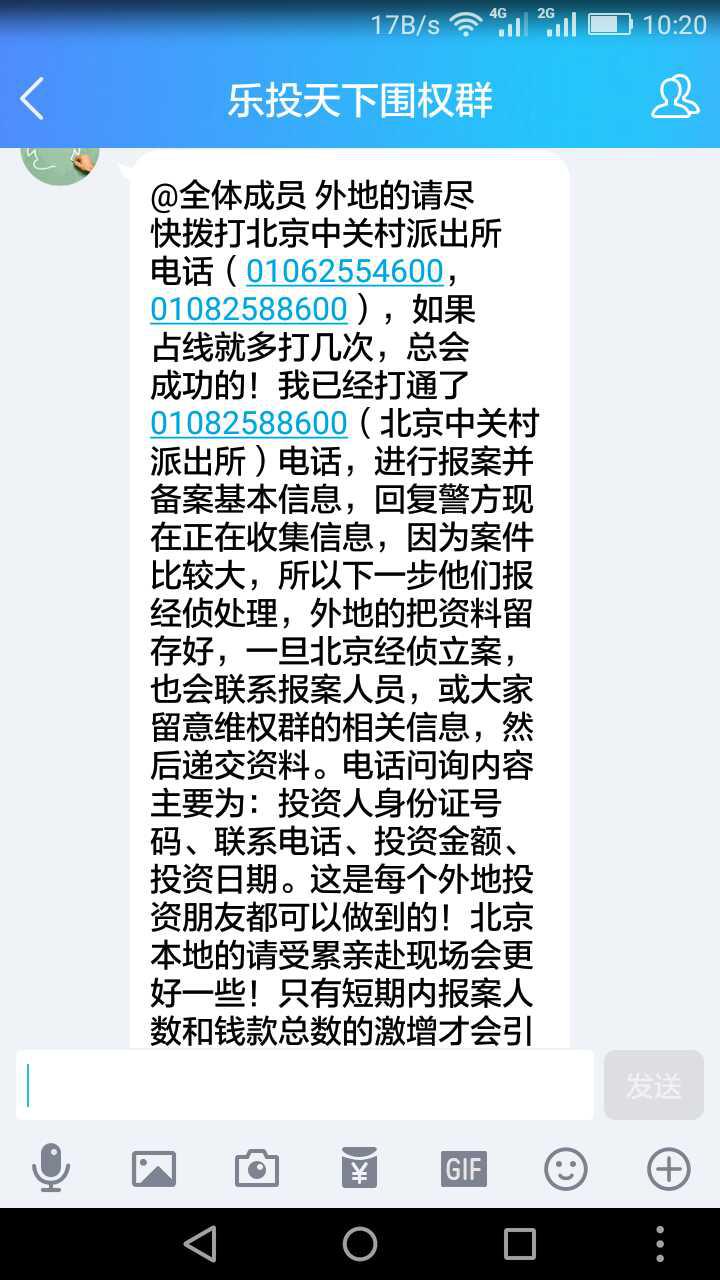Open the camera to take photo

tap(257, 1168)
